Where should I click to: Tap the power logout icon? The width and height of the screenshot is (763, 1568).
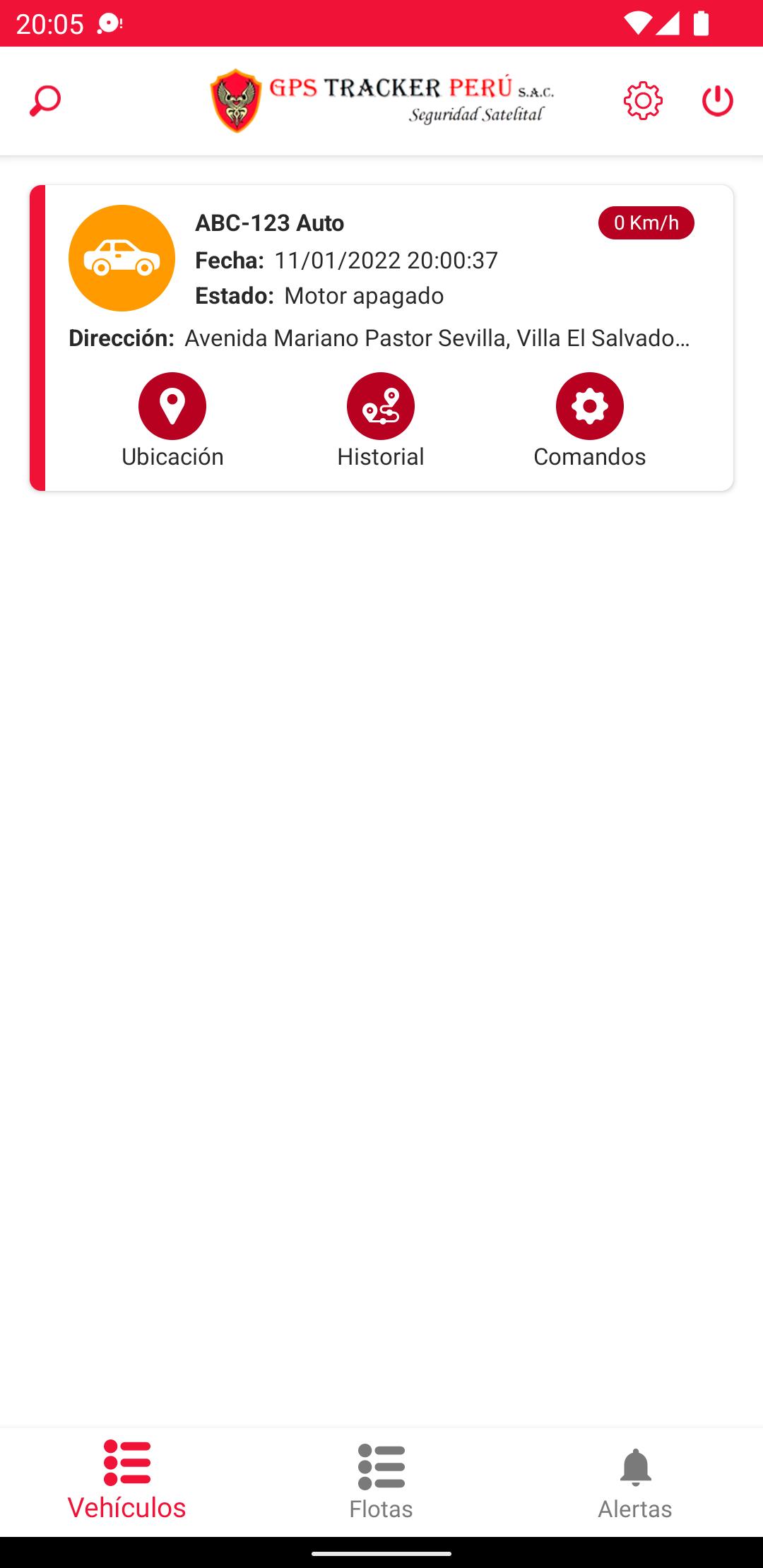(717, 101)
